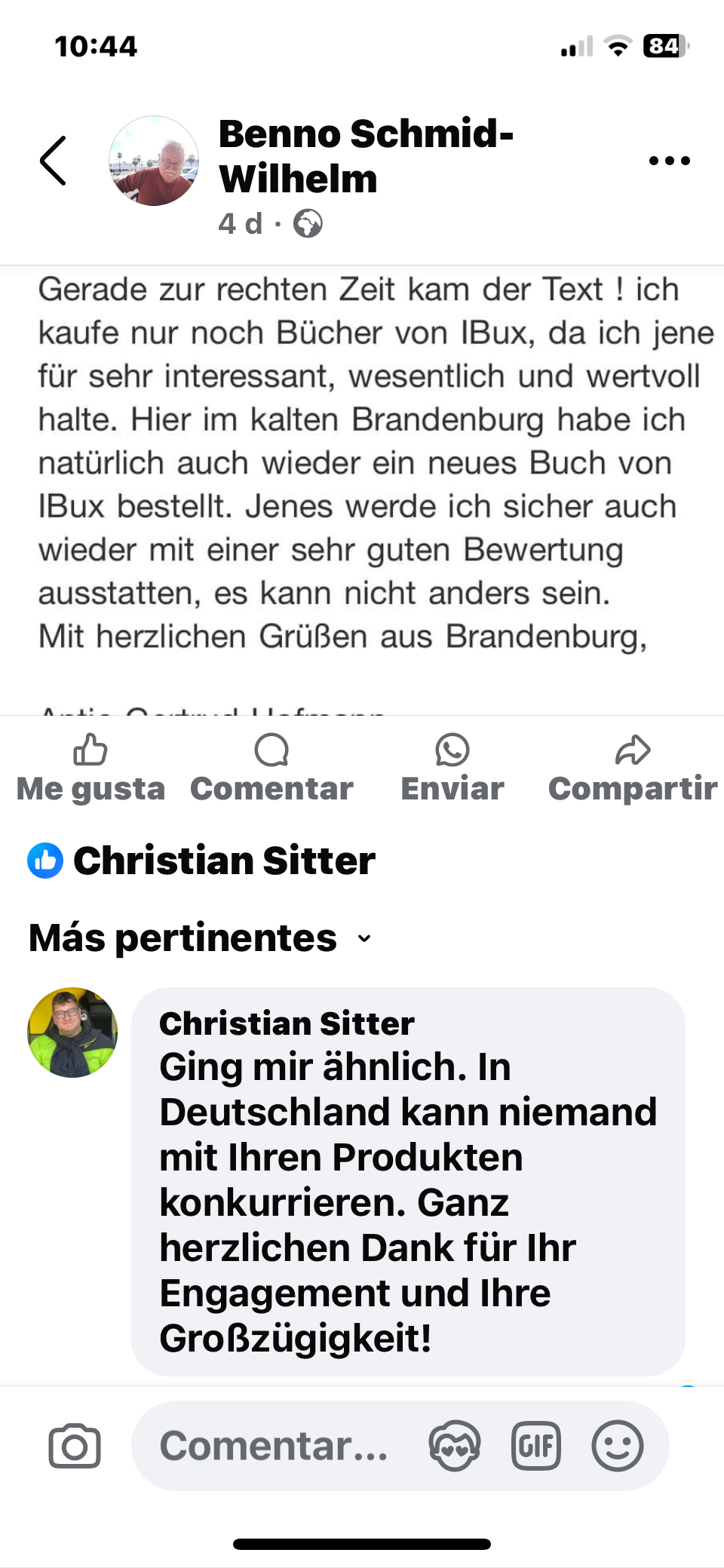Tap the Me gusta thumbs-up icon

pos(90,750)
